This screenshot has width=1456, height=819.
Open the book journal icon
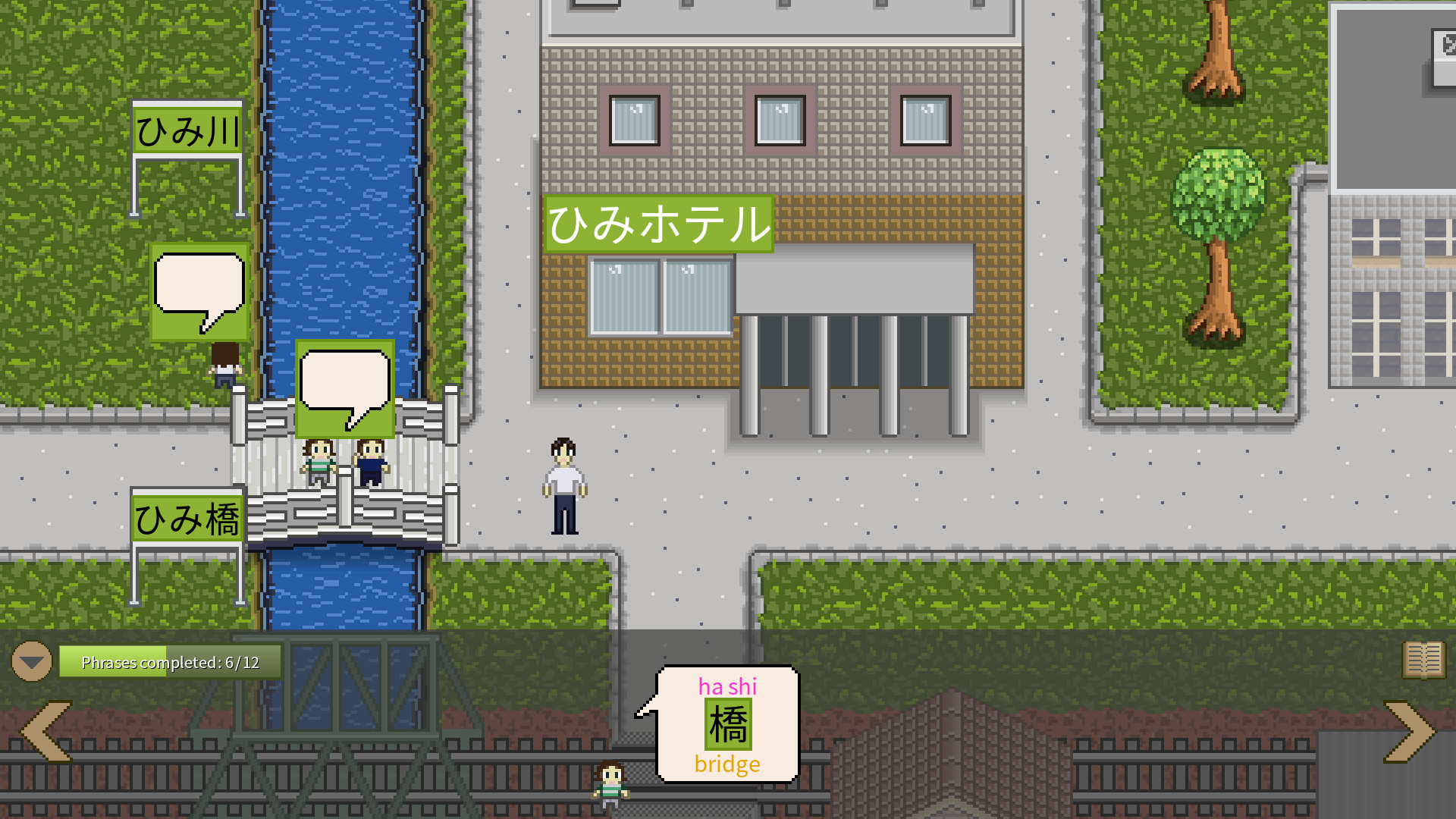pyautogui.click(x=1423, y=660)
